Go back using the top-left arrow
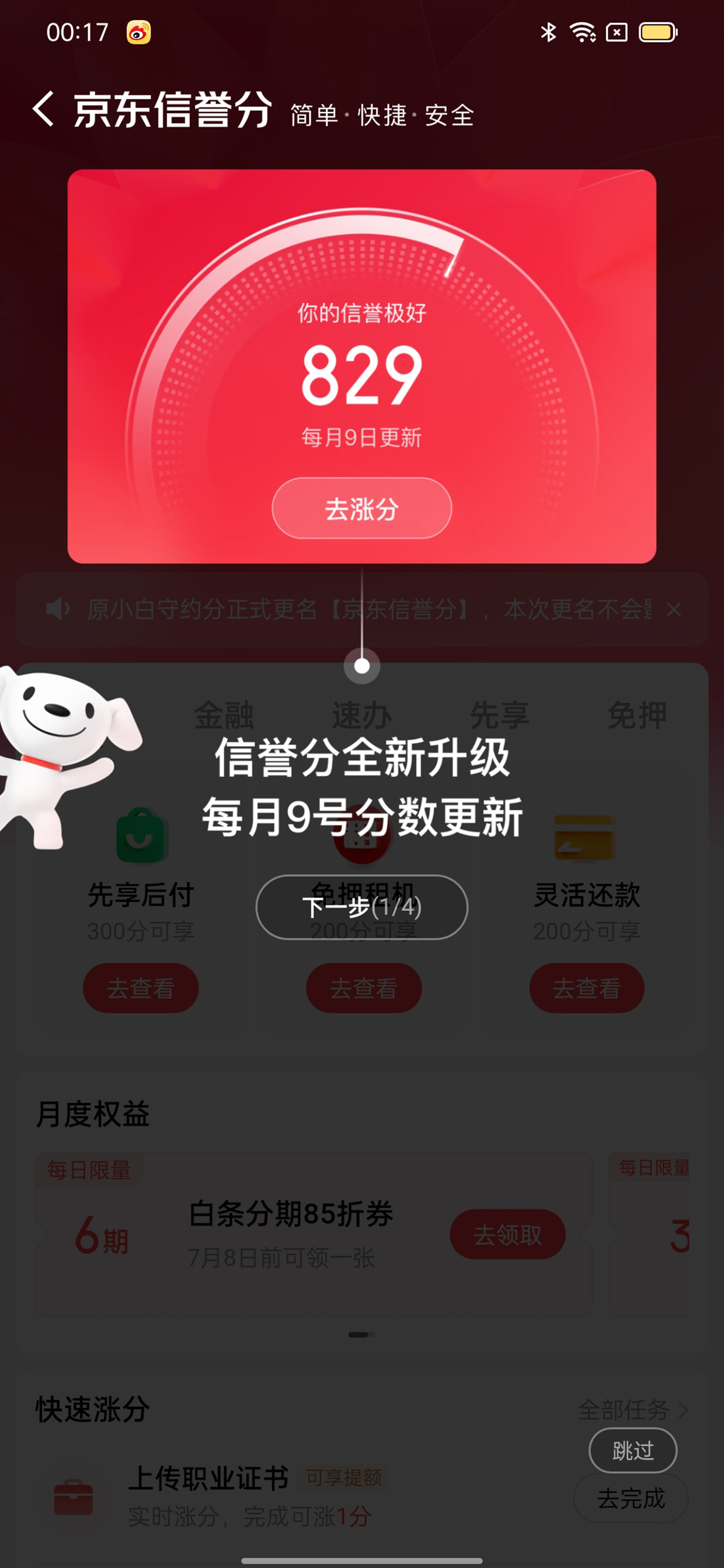The image size is (724, 1568). [44, 110]
